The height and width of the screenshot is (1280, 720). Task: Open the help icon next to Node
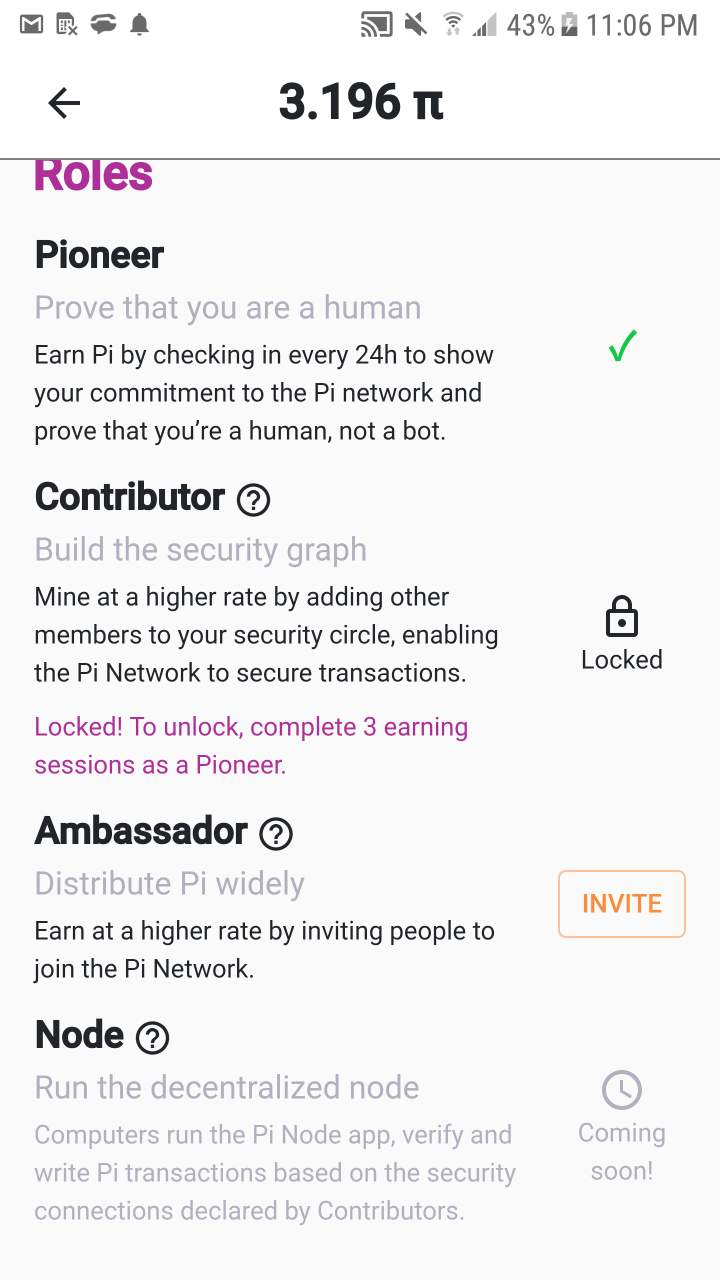coord(152,1038)
